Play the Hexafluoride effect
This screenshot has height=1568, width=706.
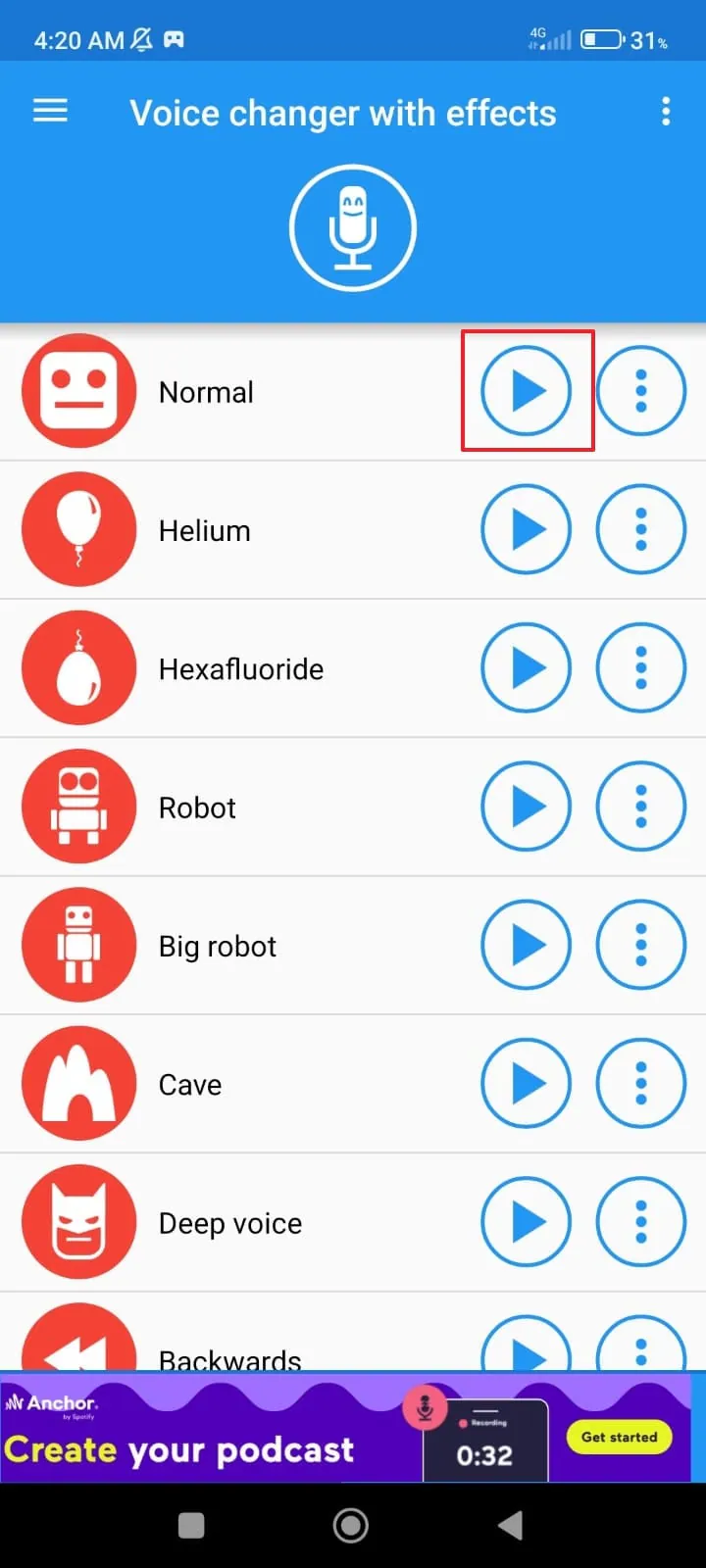pos(527,668)
